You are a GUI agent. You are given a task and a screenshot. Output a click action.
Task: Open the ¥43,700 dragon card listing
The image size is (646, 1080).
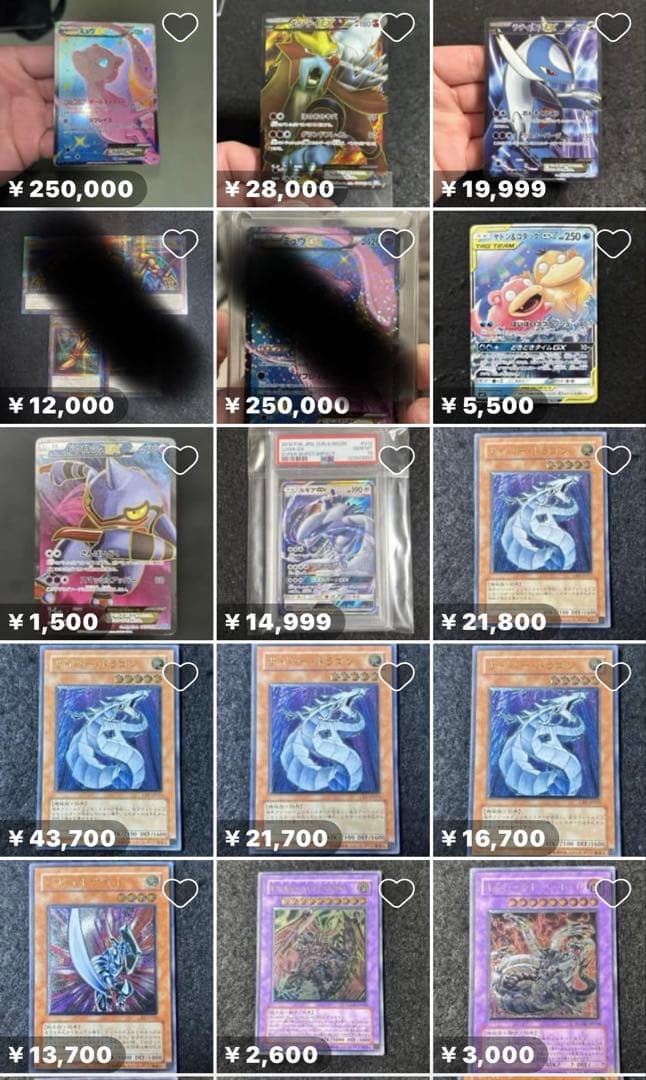pos(107,749)
